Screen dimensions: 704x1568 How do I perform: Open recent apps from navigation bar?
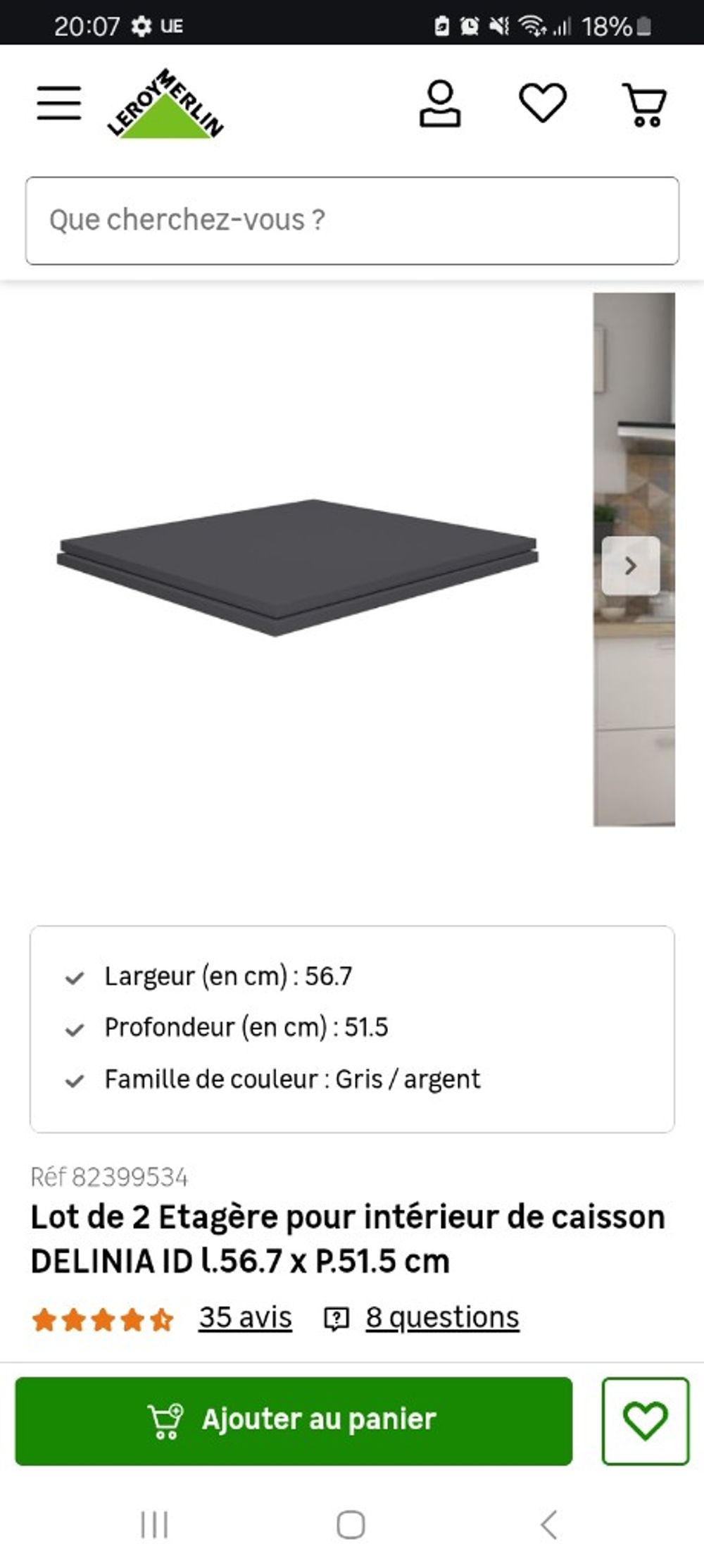click(x=154, y=1525)
